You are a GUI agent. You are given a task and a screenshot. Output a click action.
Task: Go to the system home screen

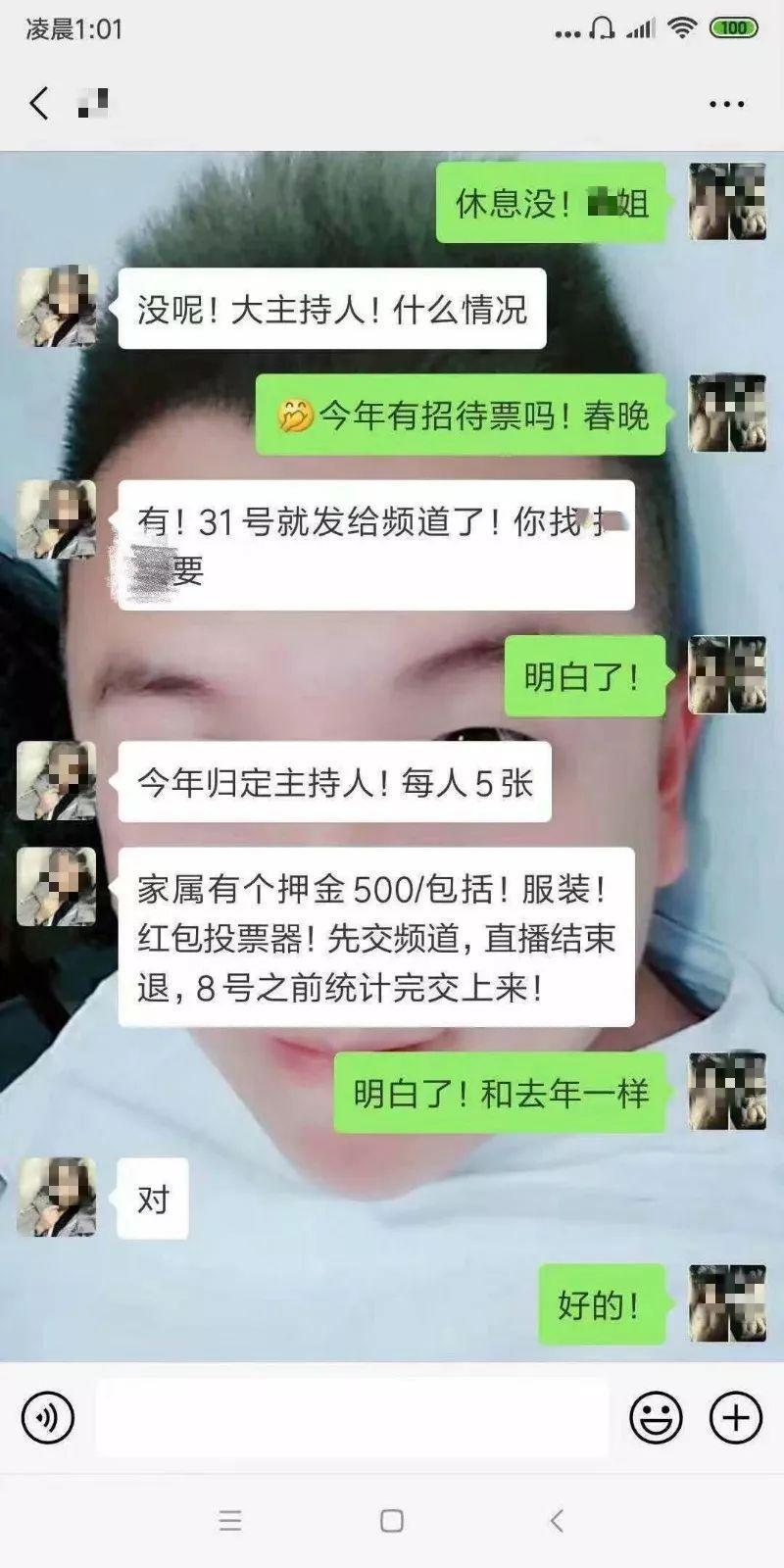(x=392, y=1521)
